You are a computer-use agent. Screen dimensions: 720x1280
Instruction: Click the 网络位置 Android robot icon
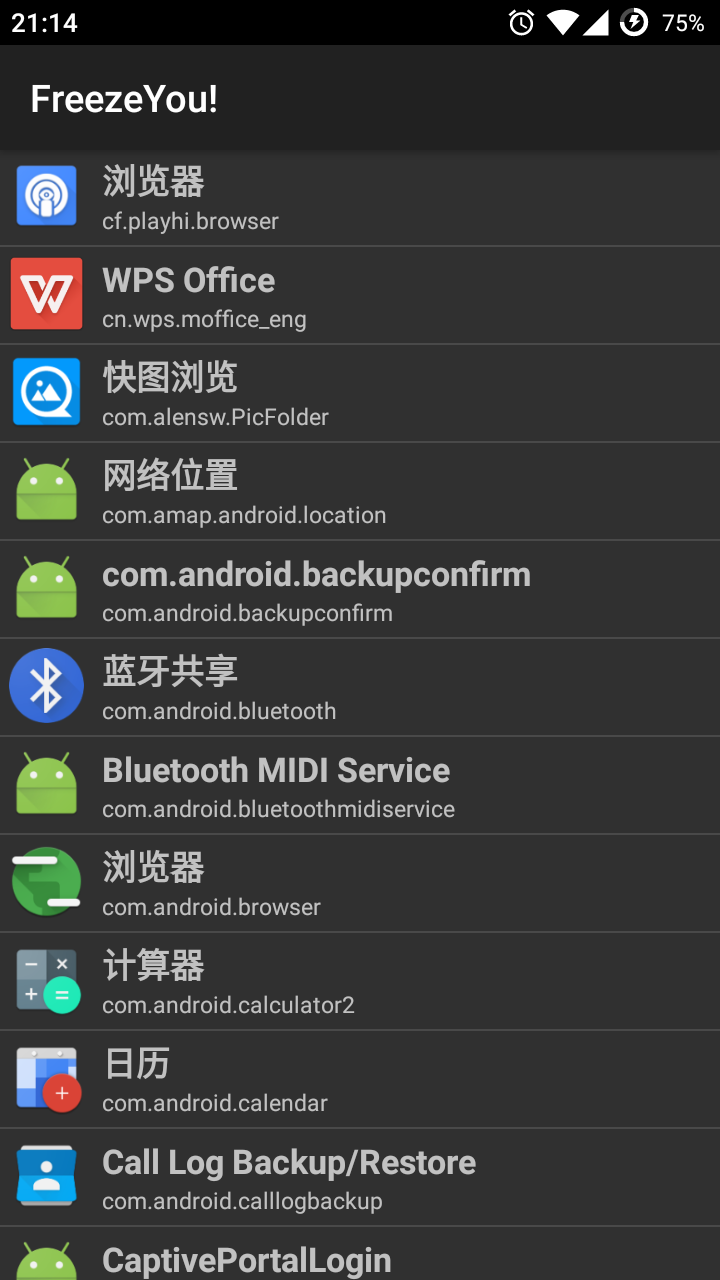(45, 490)
